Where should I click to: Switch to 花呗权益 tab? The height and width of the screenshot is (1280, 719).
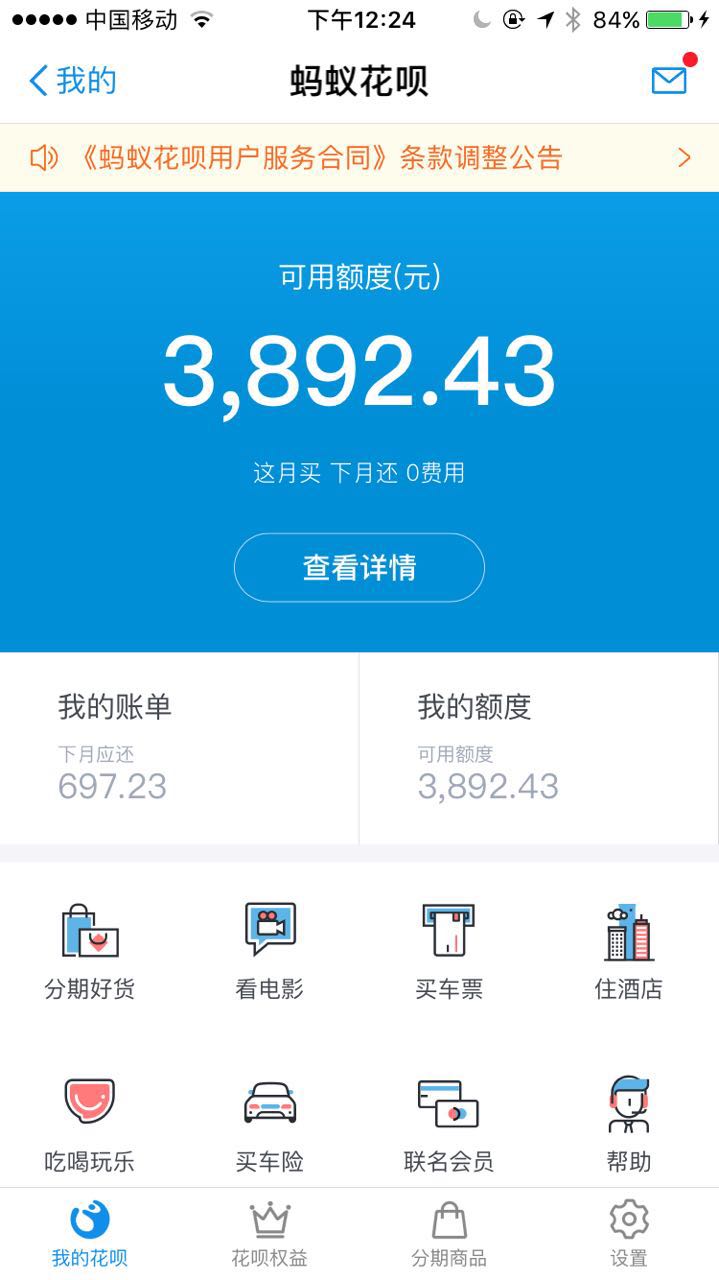pos(269,1234)
